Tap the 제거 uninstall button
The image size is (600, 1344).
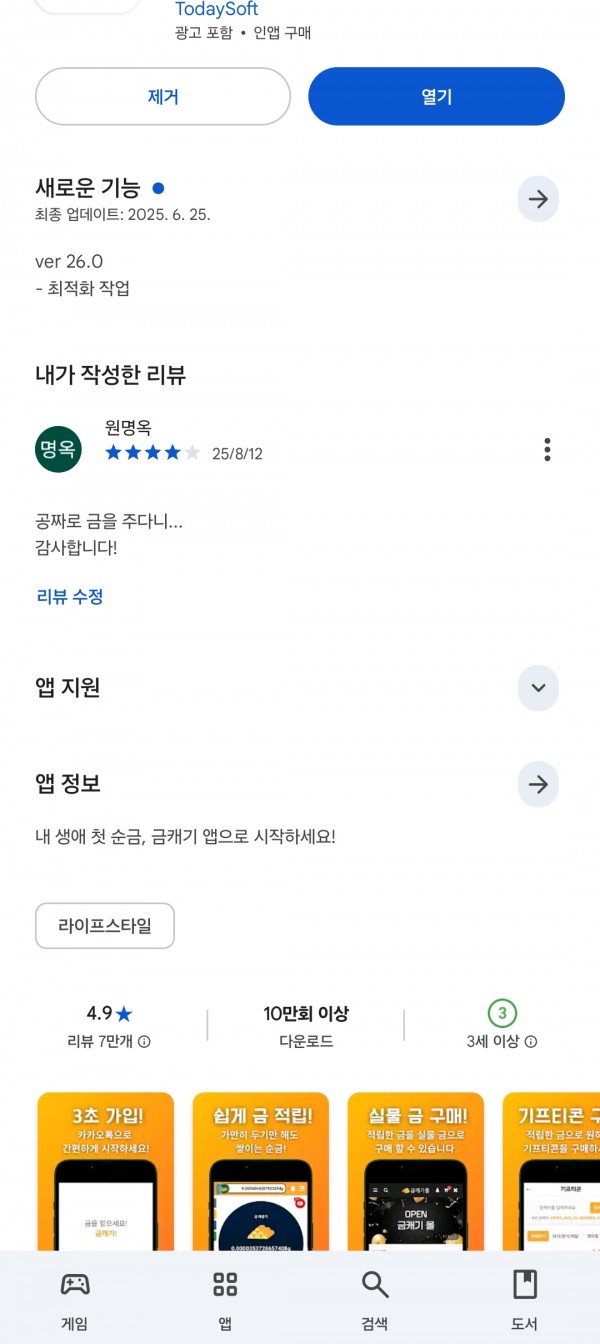tap(163, 97)
